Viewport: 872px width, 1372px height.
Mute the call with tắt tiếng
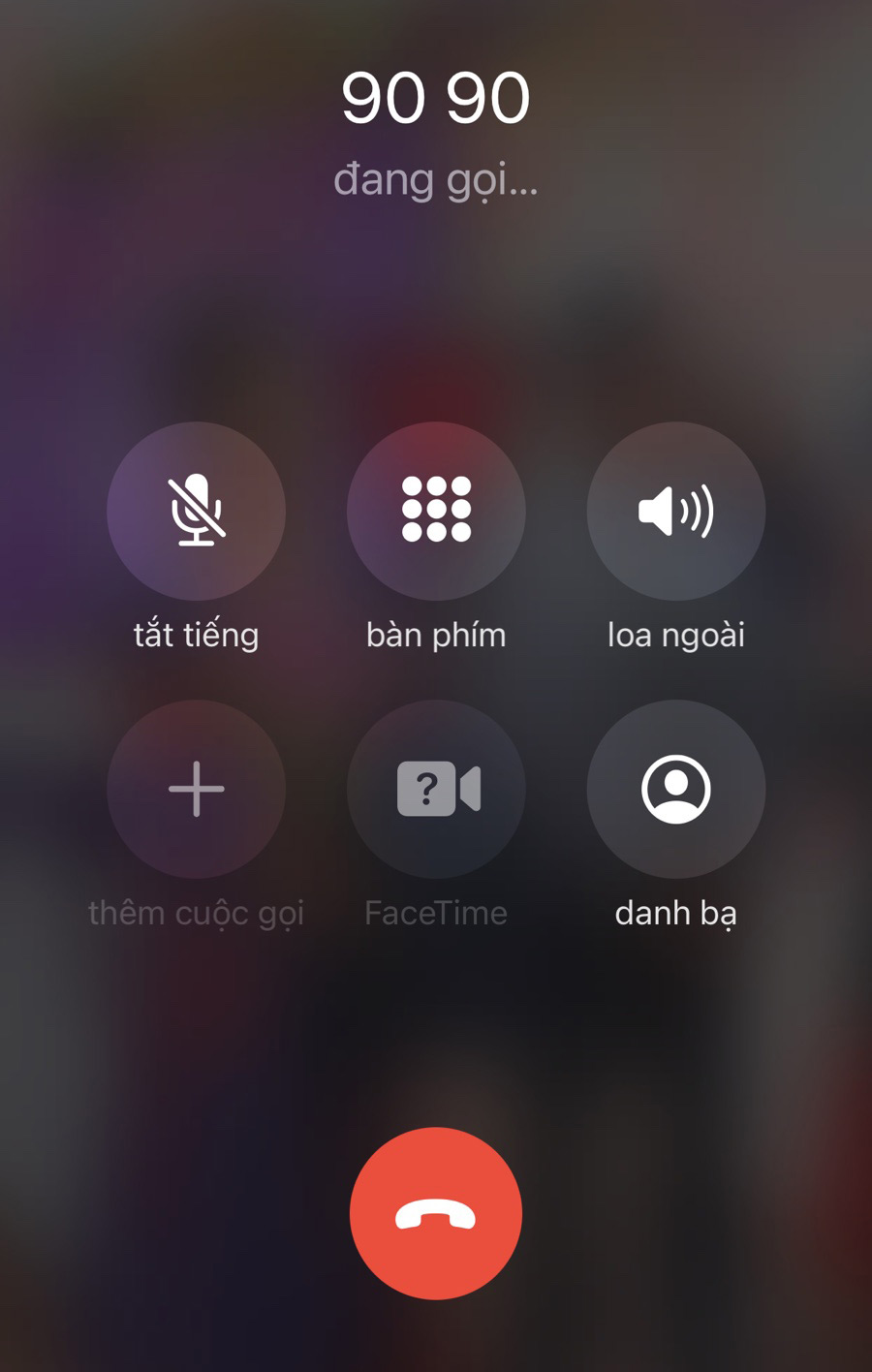pos(196,511)
